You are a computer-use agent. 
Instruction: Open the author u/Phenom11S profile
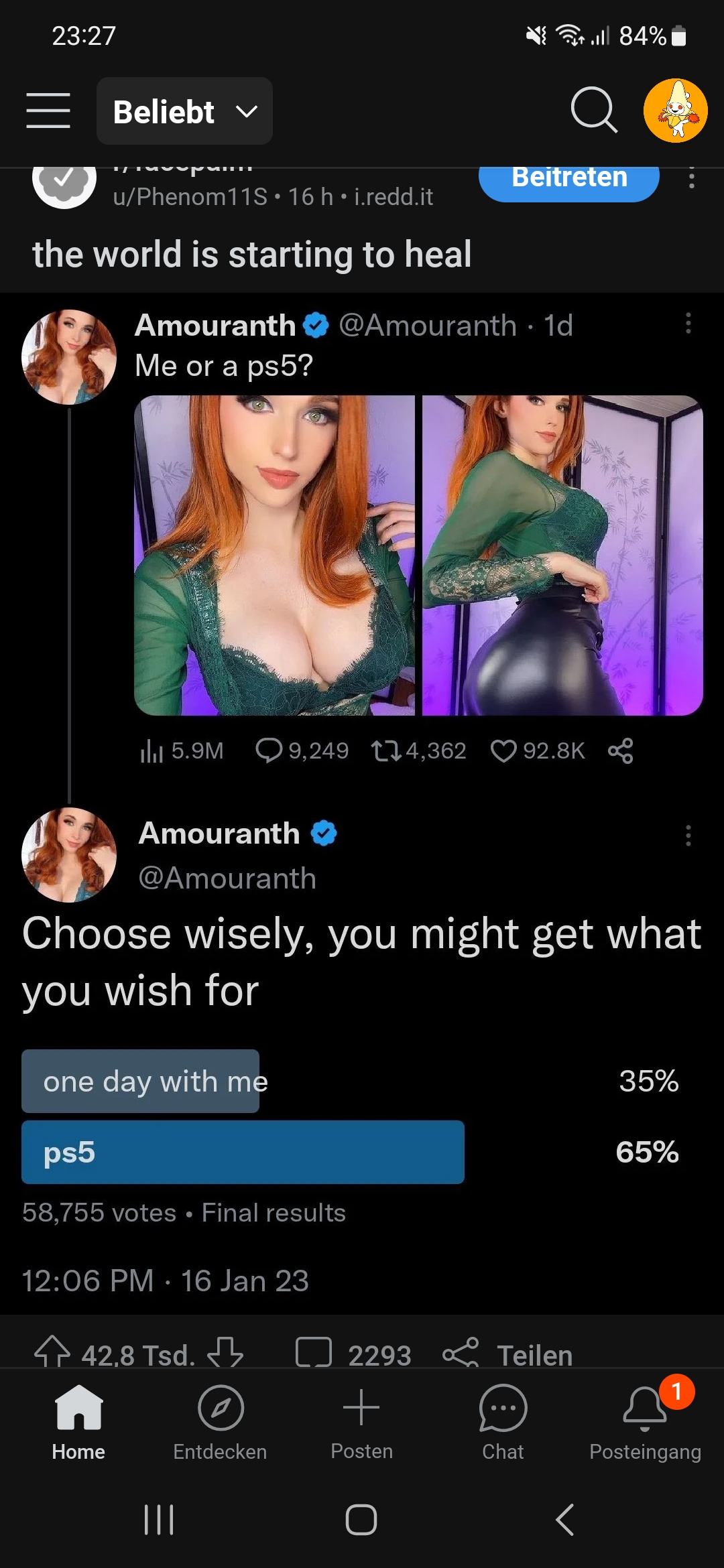190,196
